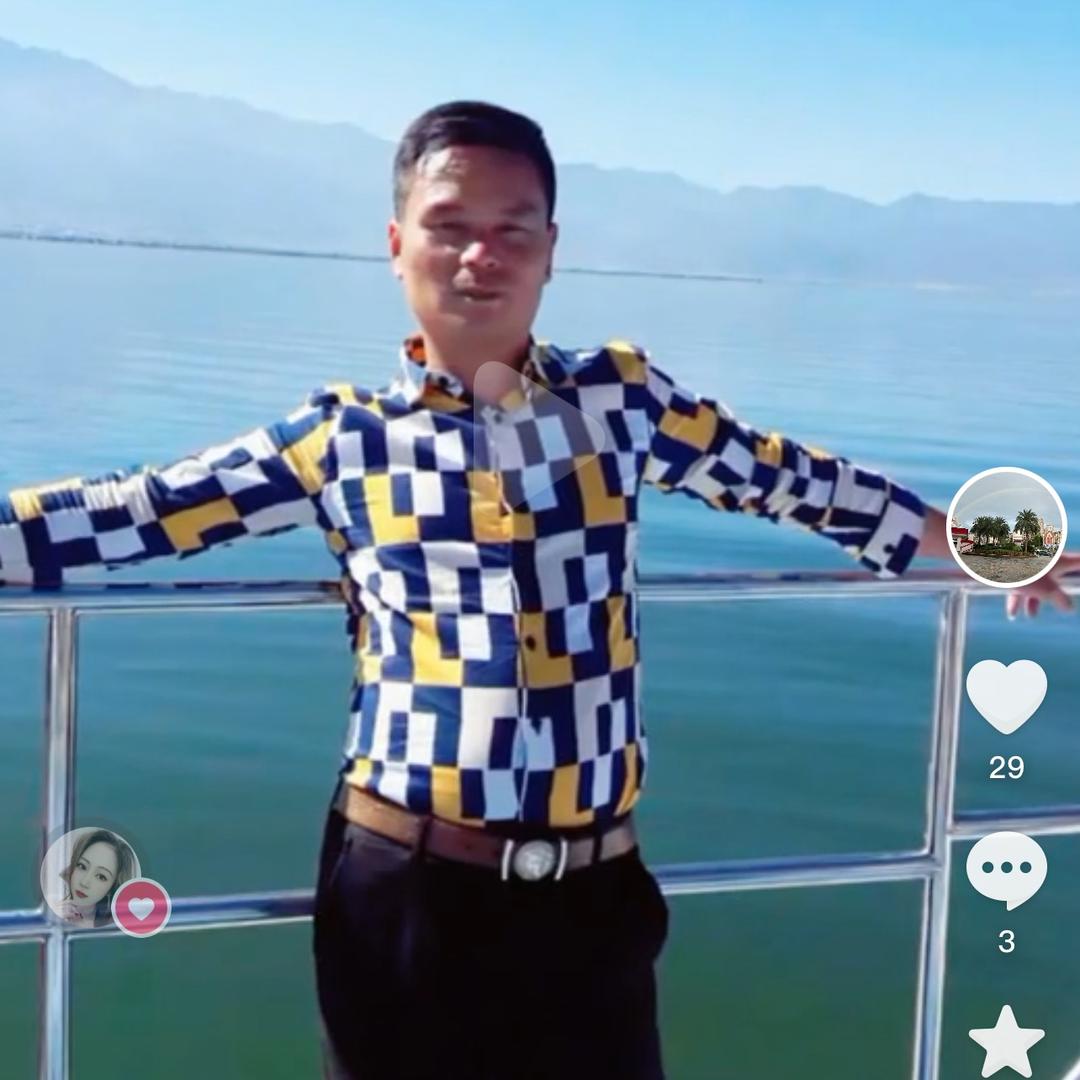Open the round palm tree thumbnail
The height and width of the screenshot is (1080, 1080).
click(1006, 527)
